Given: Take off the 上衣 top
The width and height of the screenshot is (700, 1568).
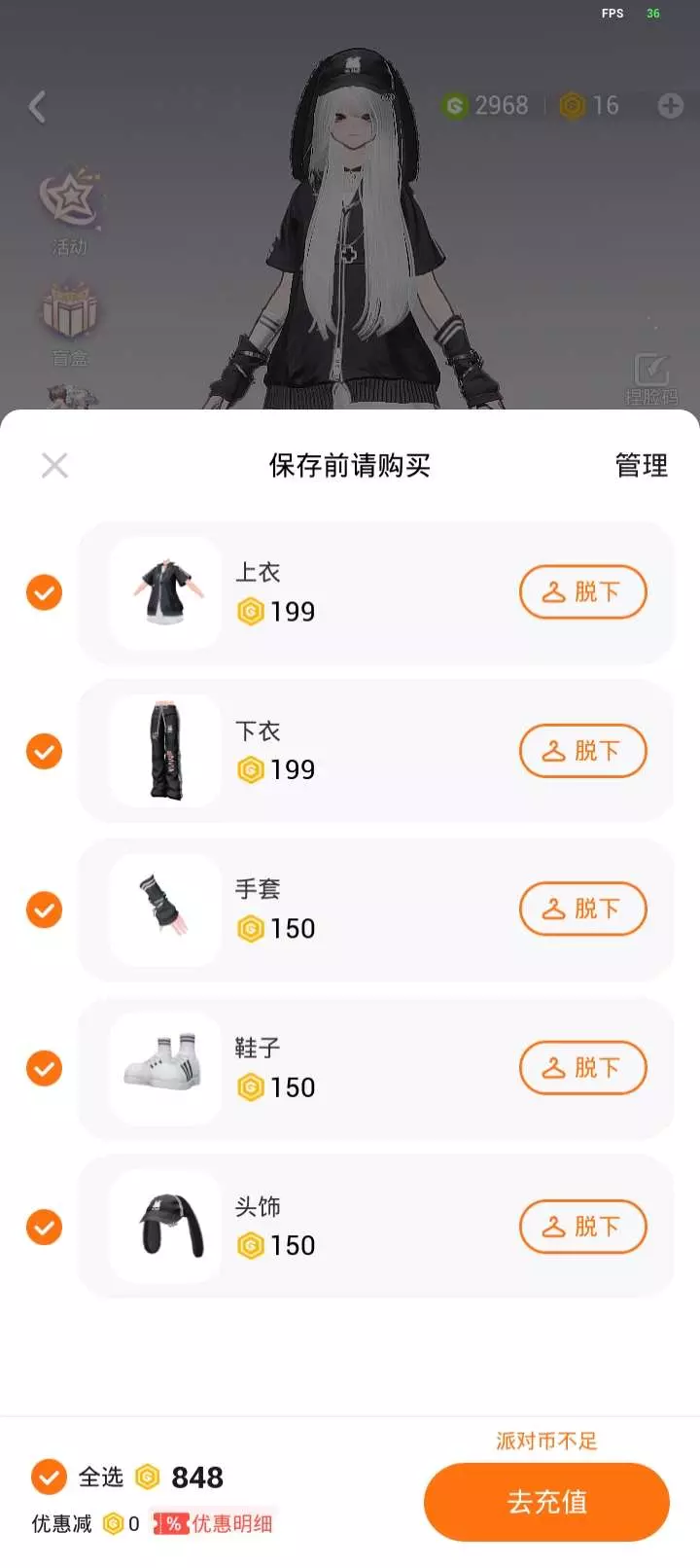Looking at the screenshot, I should 582,592.
